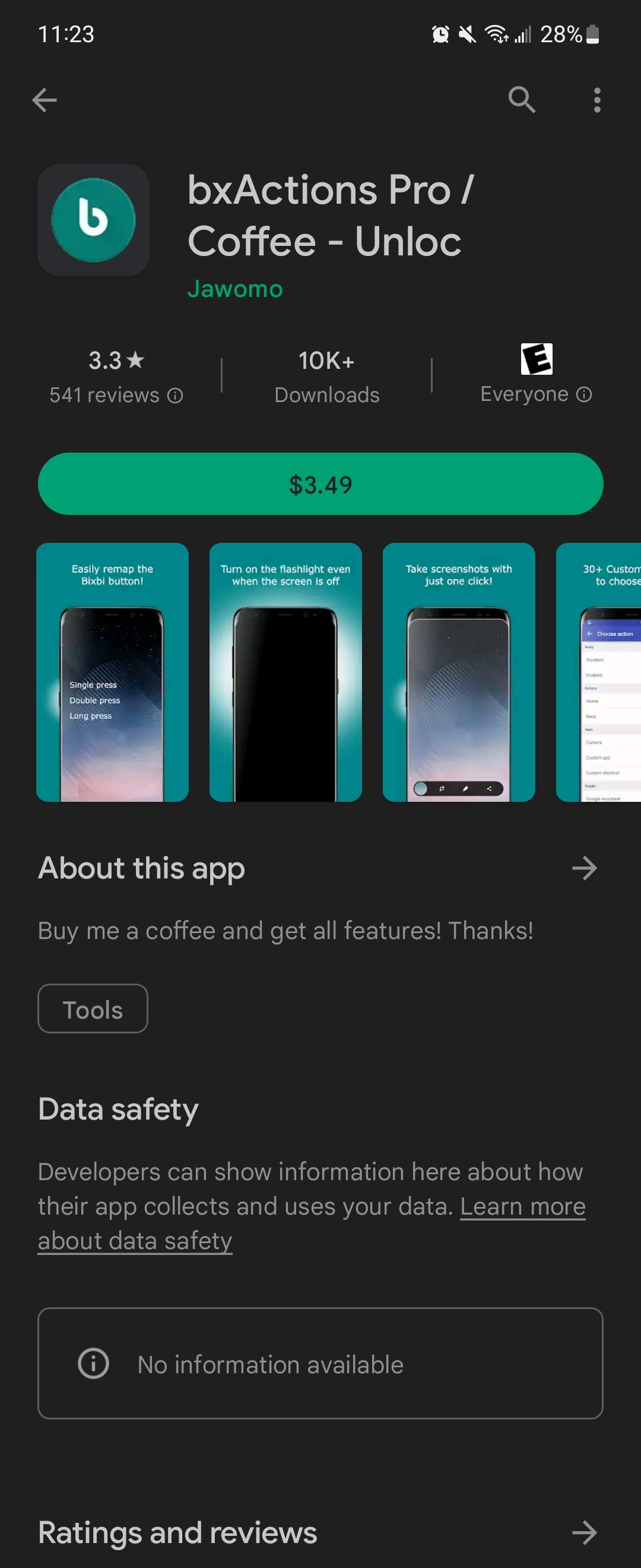Go back using the top arrow
The image size is (641, 1568).
45,100
